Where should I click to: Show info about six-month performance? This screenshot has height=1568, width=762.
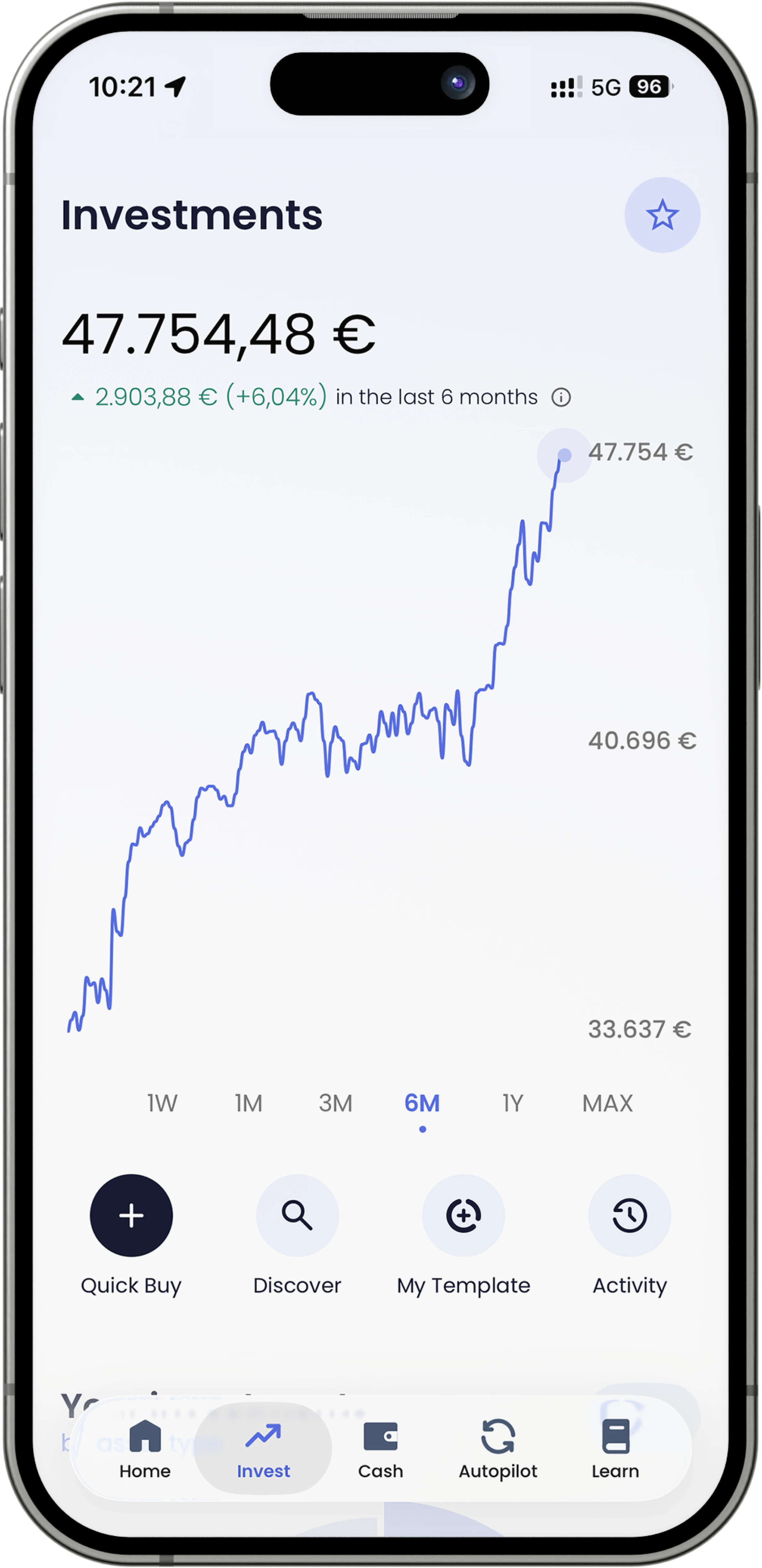[x=561, y=398]
